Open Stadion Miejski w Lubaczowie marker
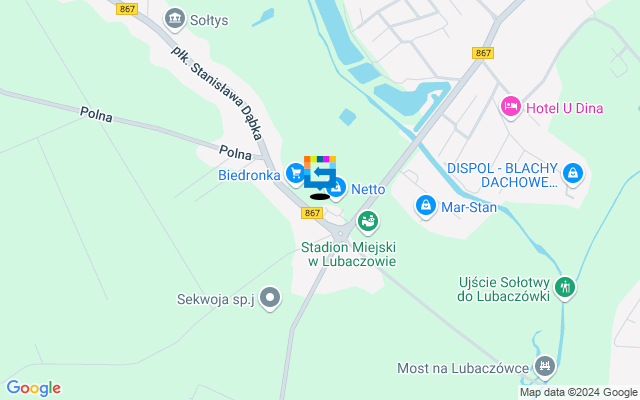The image size is (640, 400). (x=368, y=219)
